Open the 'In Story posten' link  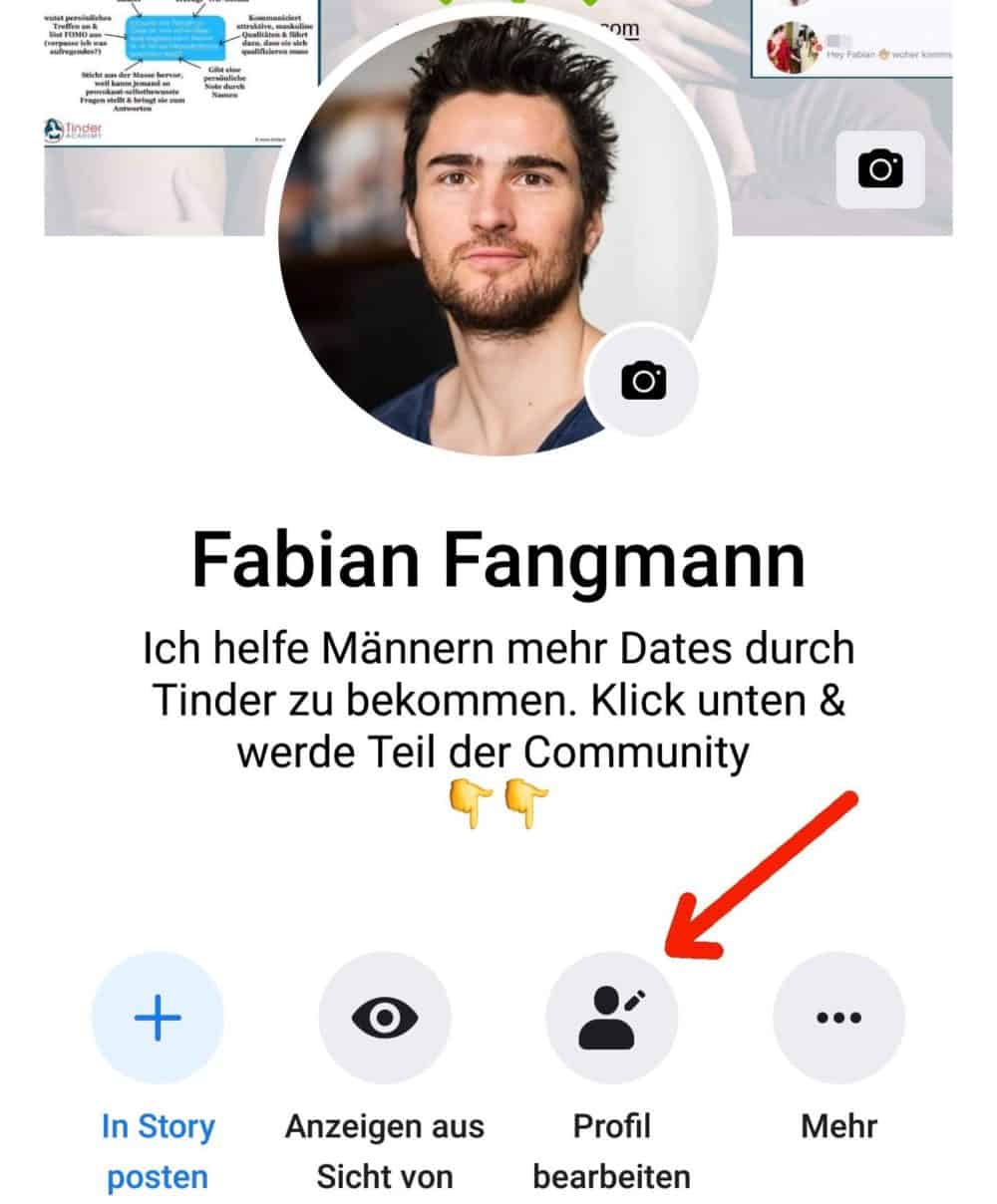156,1151
